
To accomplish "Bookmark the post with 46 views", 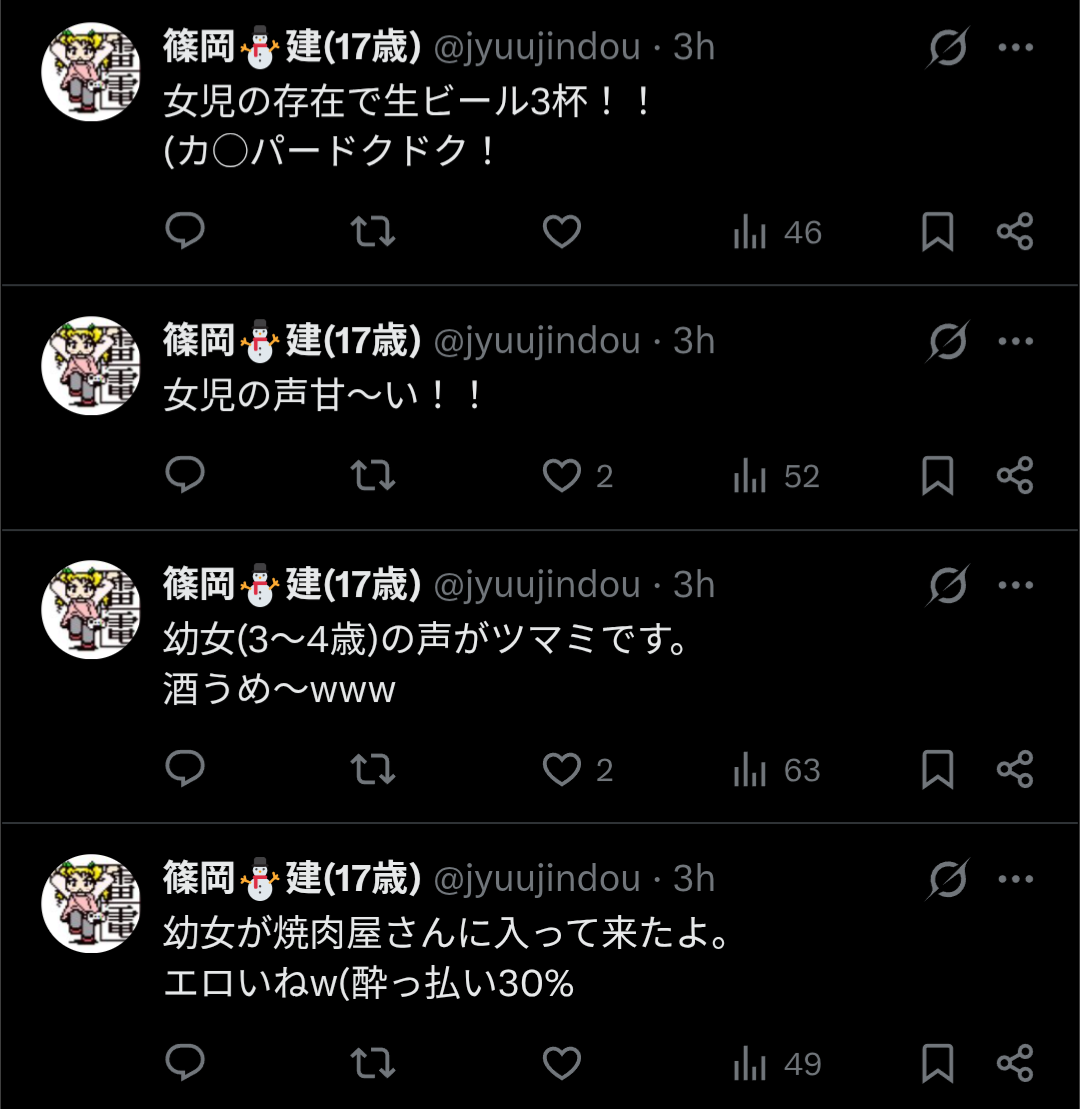I will tap(937, 232).
